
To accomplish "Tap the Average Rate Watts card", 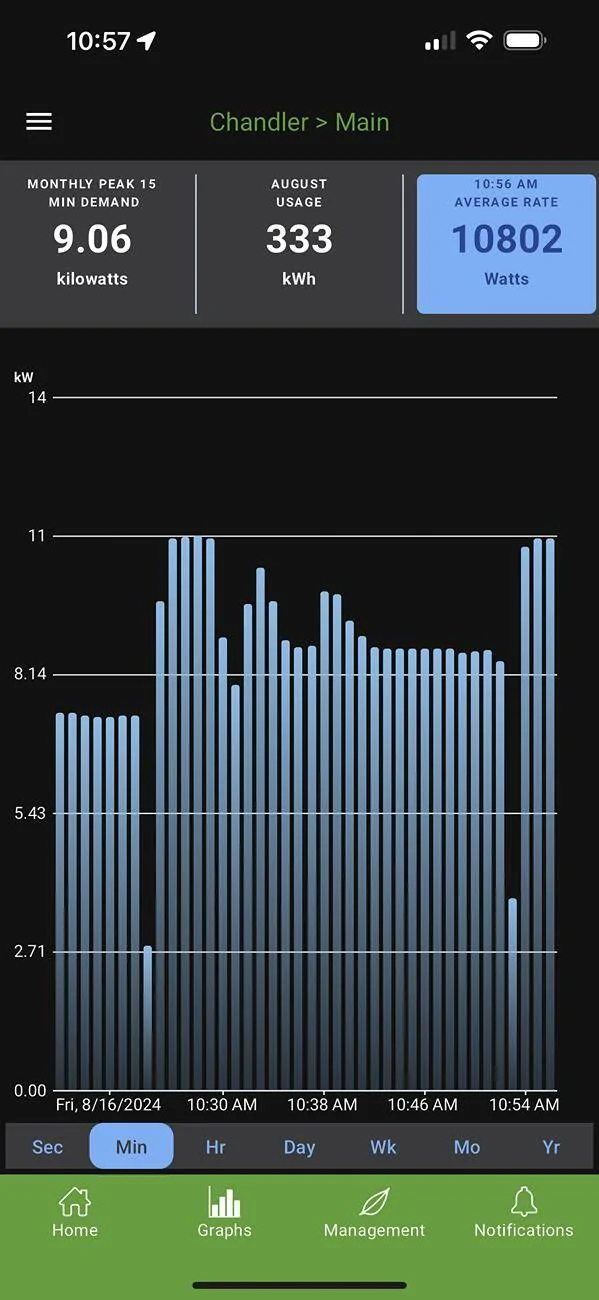I will pyautogui.click(x=506, y=244).
